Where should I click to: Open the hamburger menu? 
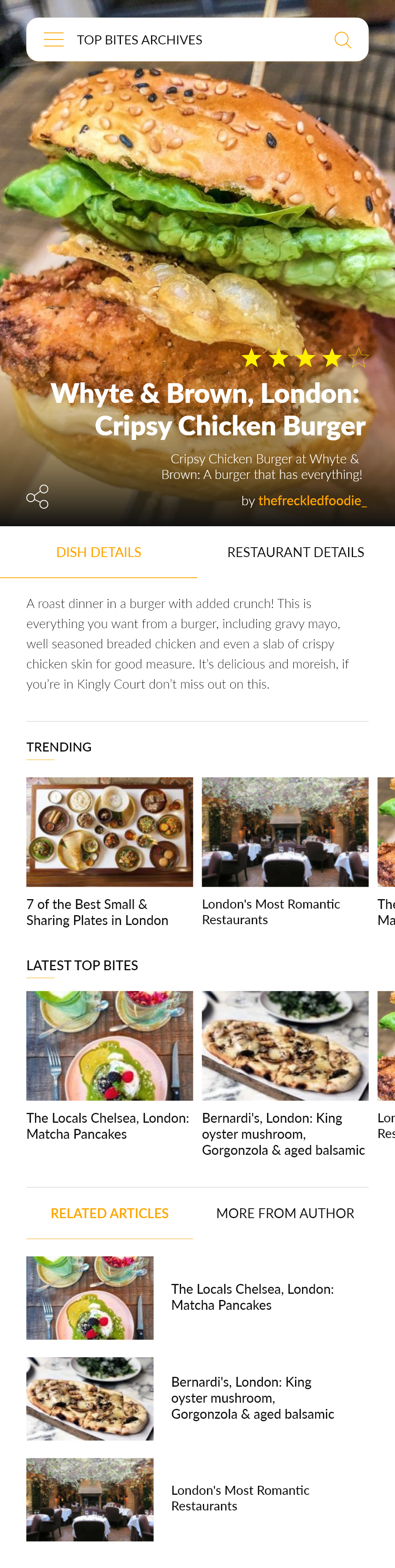click(x=53, y=39)
